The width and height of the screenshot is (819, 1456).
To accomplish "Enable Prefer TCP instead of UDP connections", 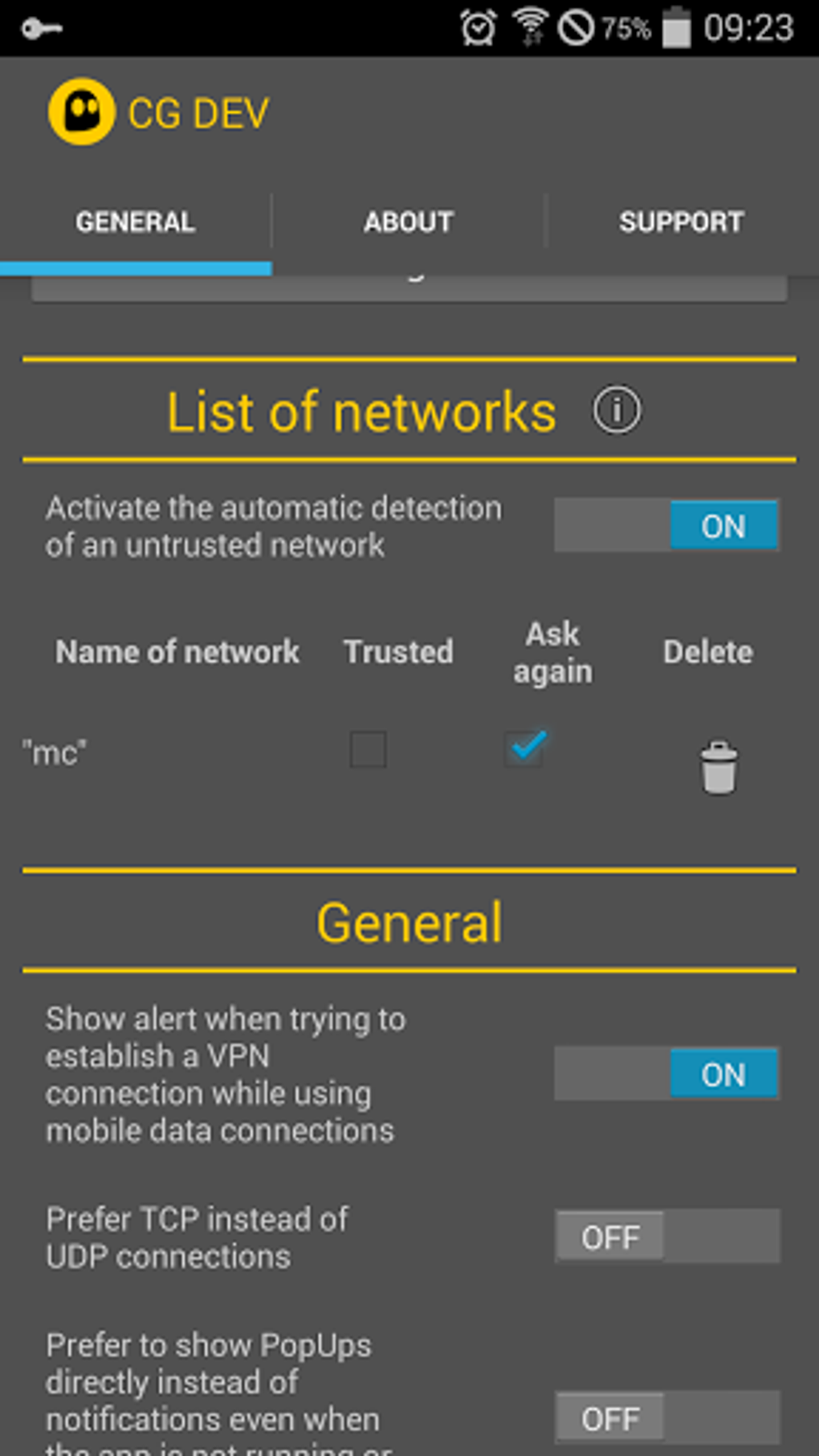I will [x=666, y=1236].
